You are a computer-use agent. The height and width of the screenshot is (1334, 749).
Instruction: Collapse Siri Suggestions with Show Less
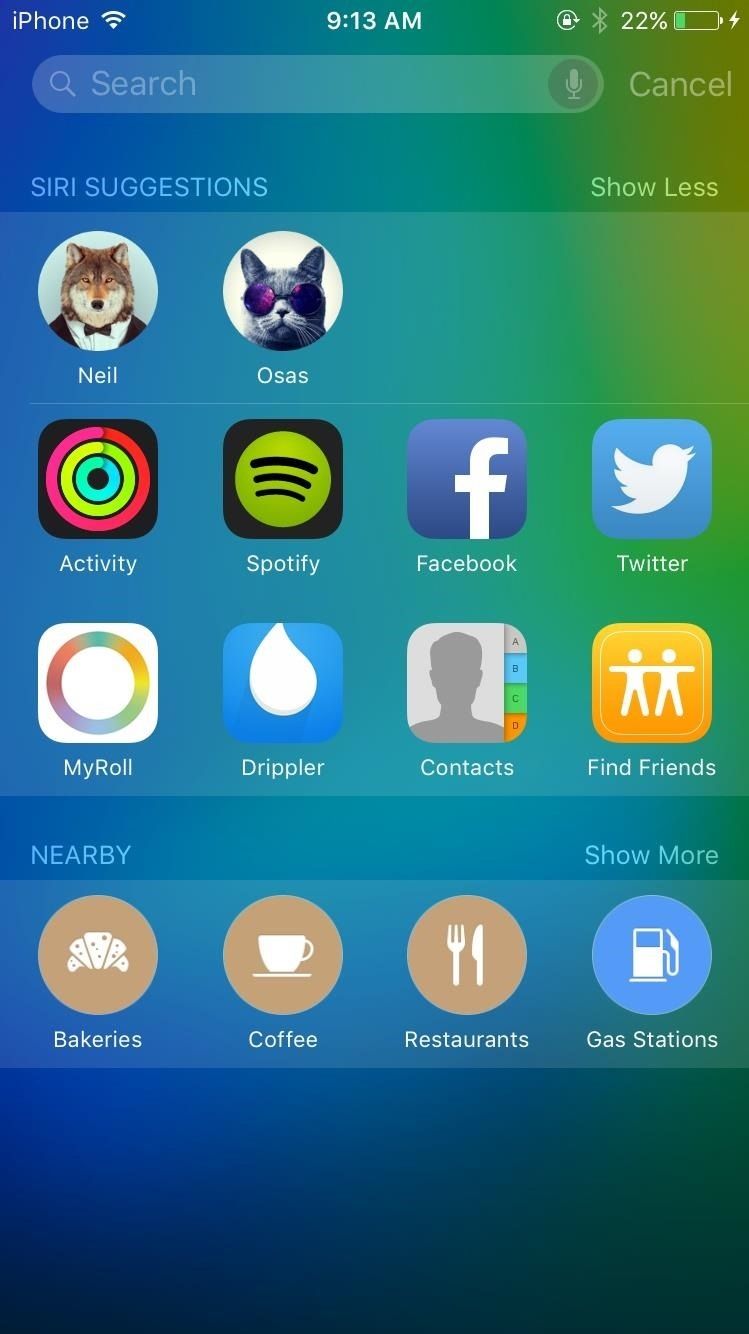click(654, 186)
